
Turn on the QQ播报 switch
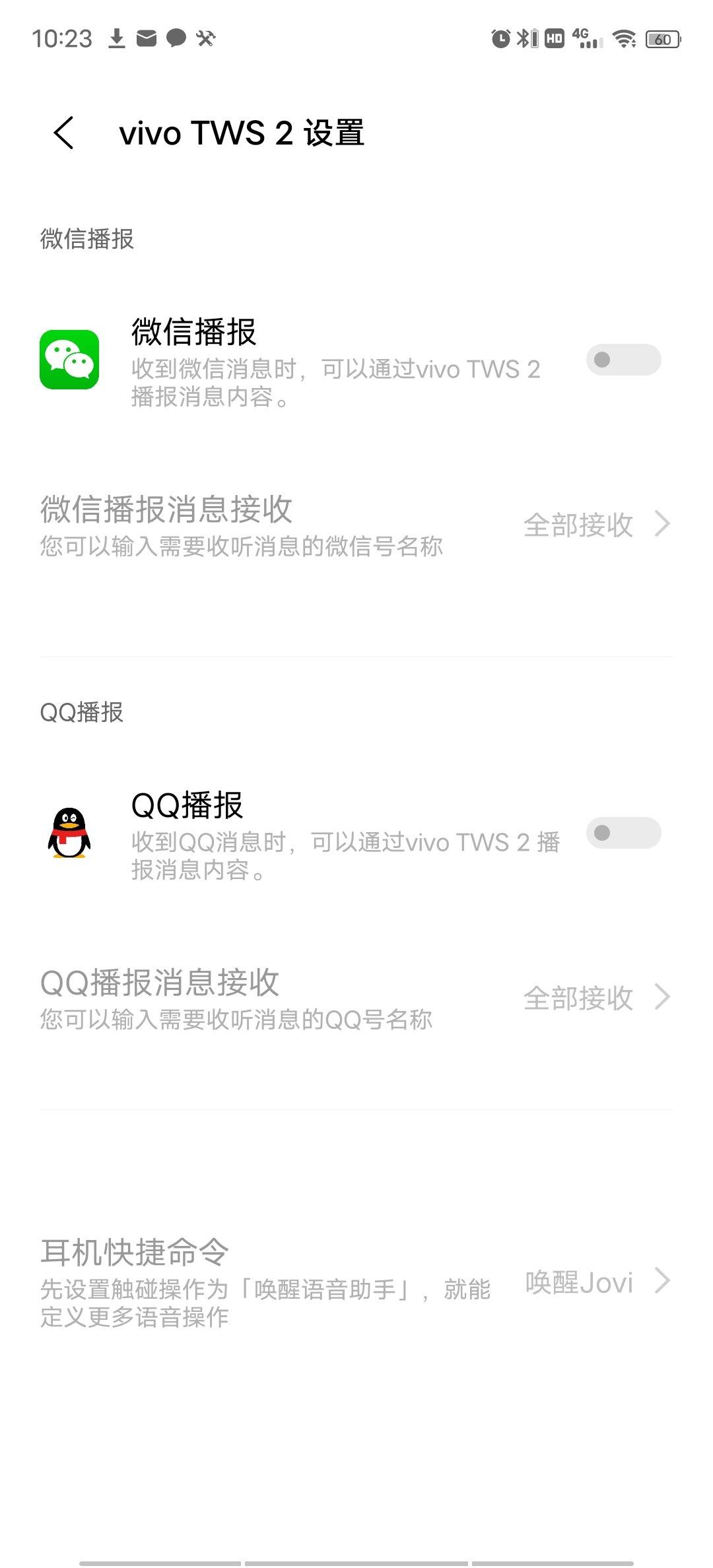tap(623, 833)
